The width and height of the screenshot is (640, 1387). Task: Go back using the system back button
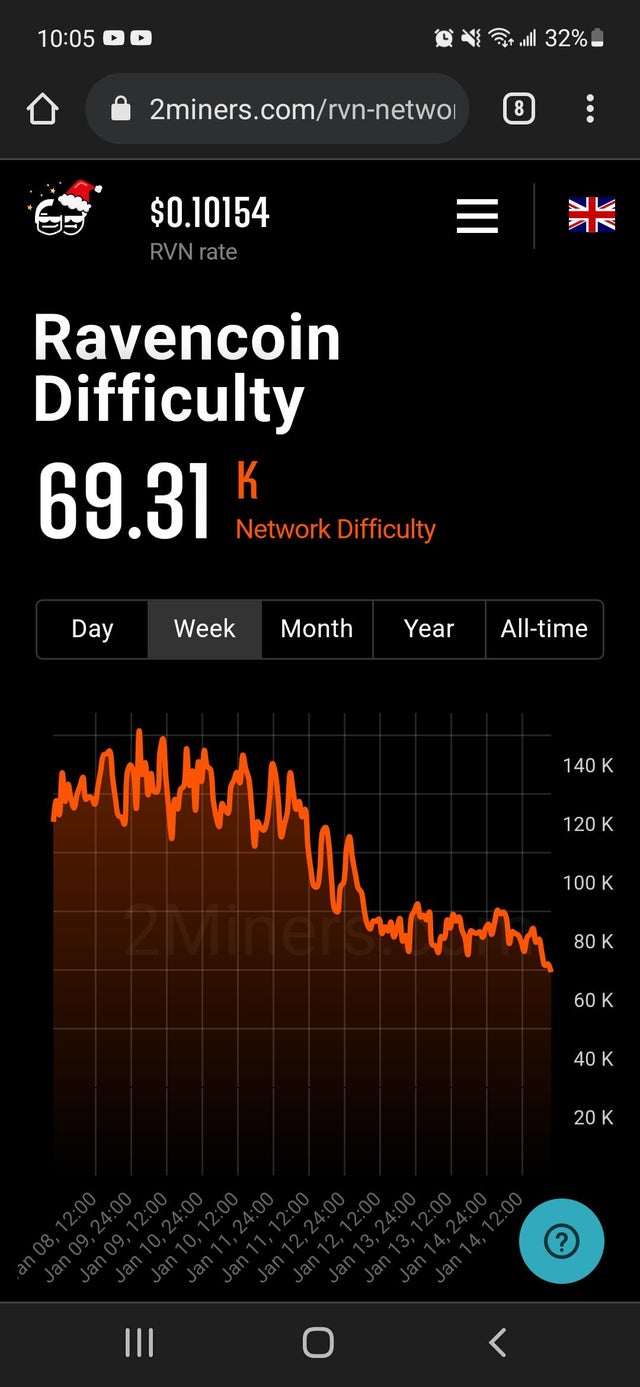(497, 1342)
